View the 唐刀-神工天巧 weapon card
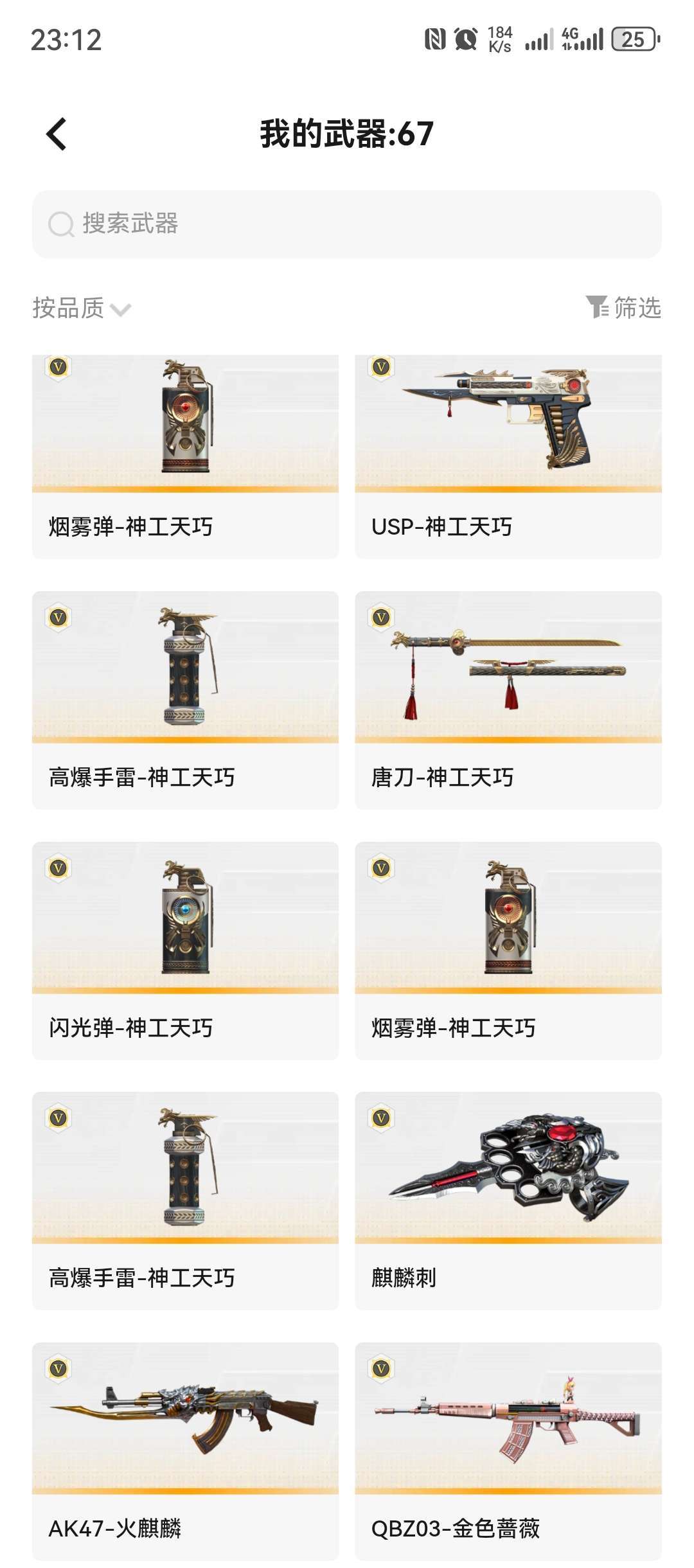The width and height of the screenshot is (694, 1568). [x=508, y=700]
